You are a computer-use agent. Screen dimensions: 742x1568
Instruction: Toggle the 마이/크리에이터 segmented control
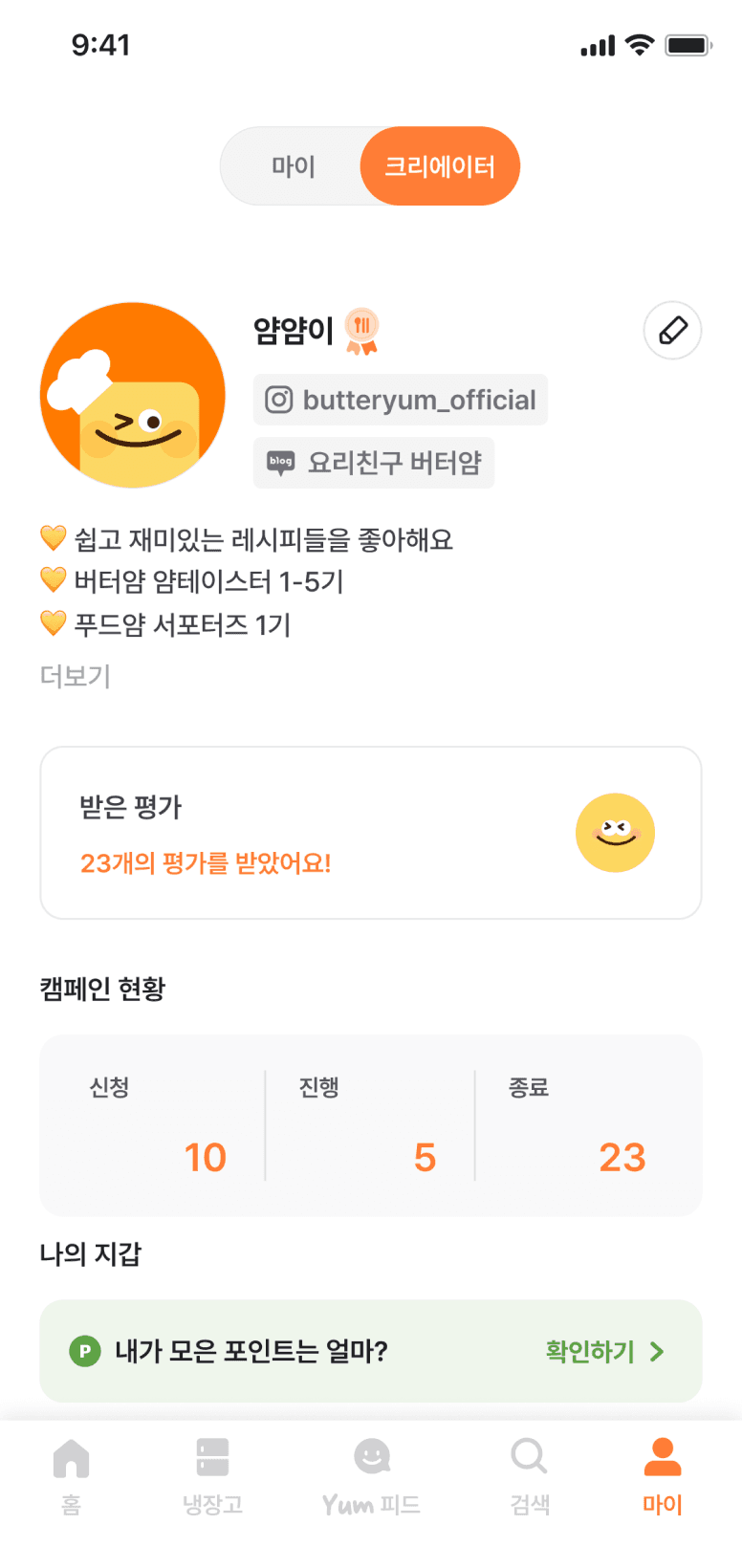coord(370,165)
